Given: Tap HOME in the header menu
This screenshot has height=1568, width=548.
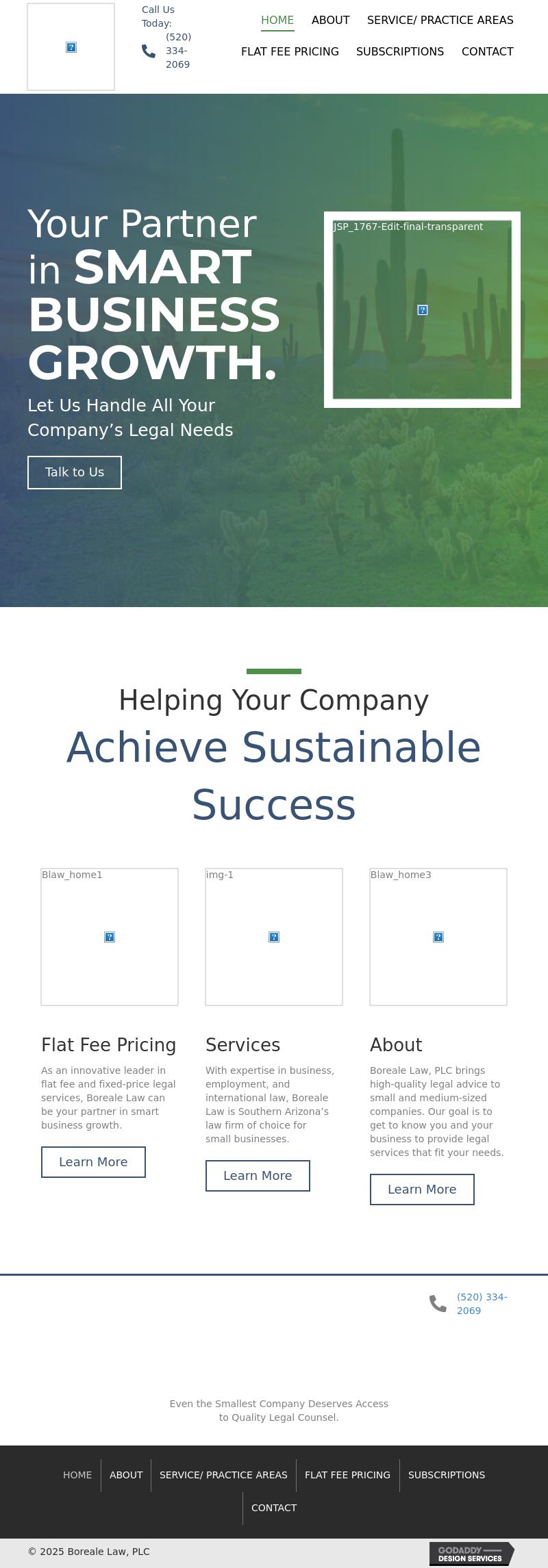Looking at the screenshot, I should (x=277, y=21).
